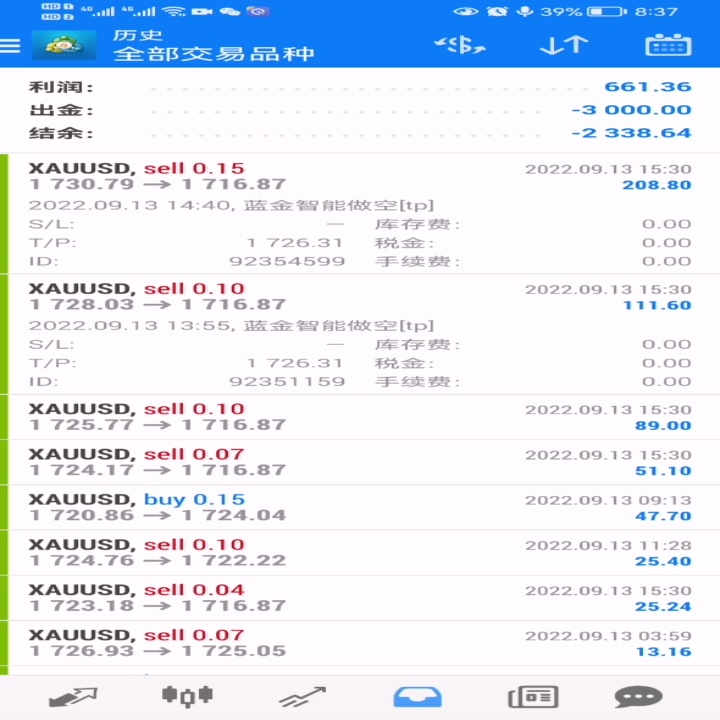Viewport: 720px width, 720px height.
Task: Expand the sell 0.04 trade with profit 25.24
Action: pyautogui.click(x=360, y=598)
